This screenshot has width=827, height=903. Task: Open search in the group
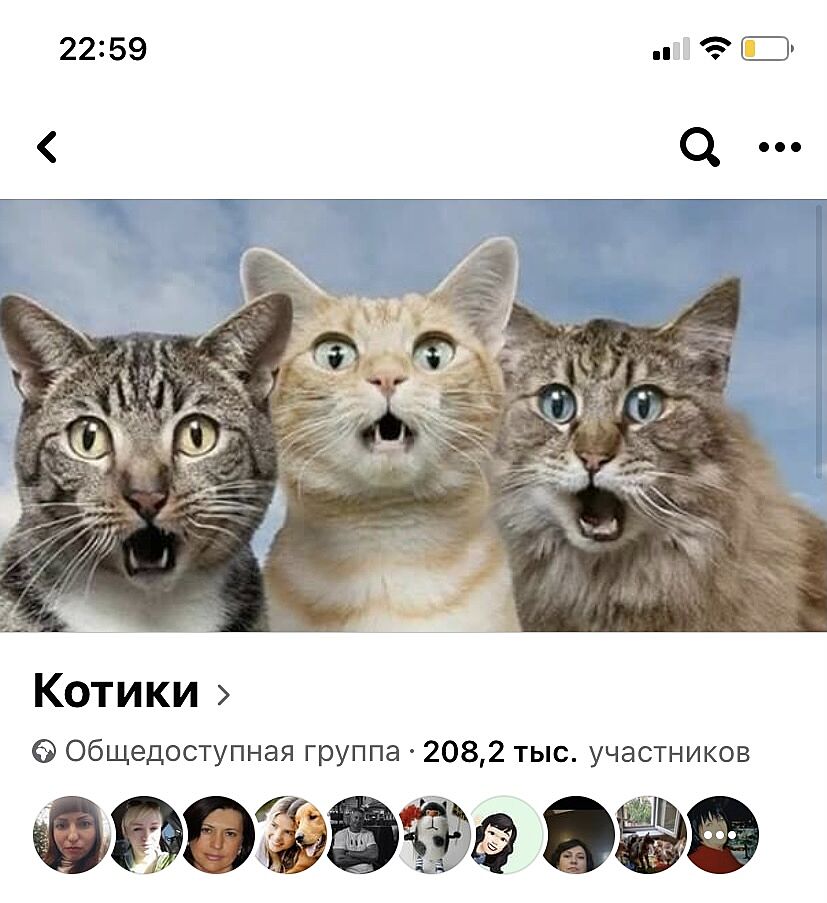click(699, 148)
